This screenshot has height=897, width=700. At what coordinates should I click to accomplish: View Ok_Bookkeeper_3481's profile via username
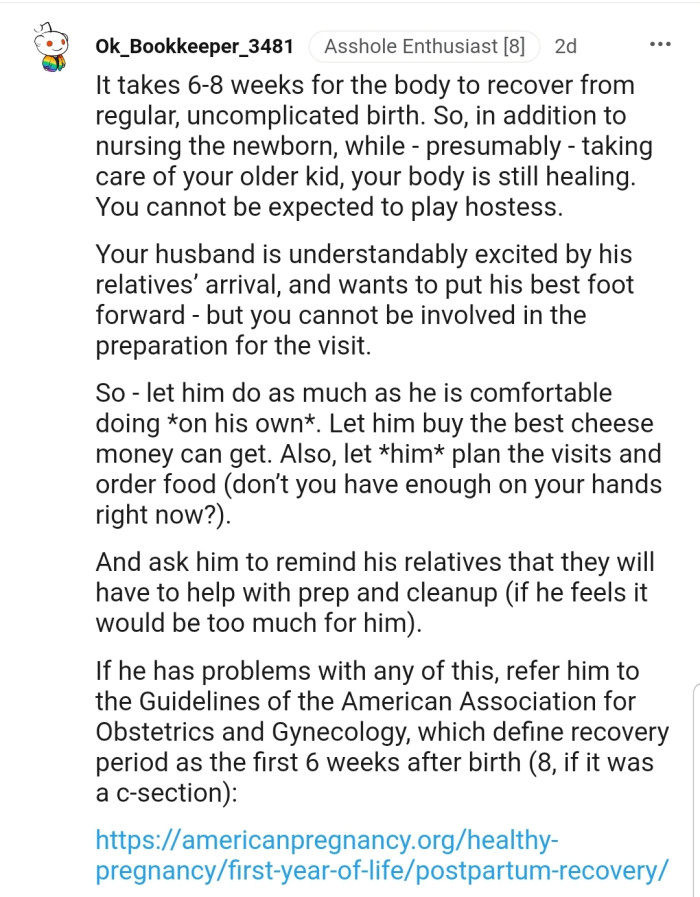194,46
